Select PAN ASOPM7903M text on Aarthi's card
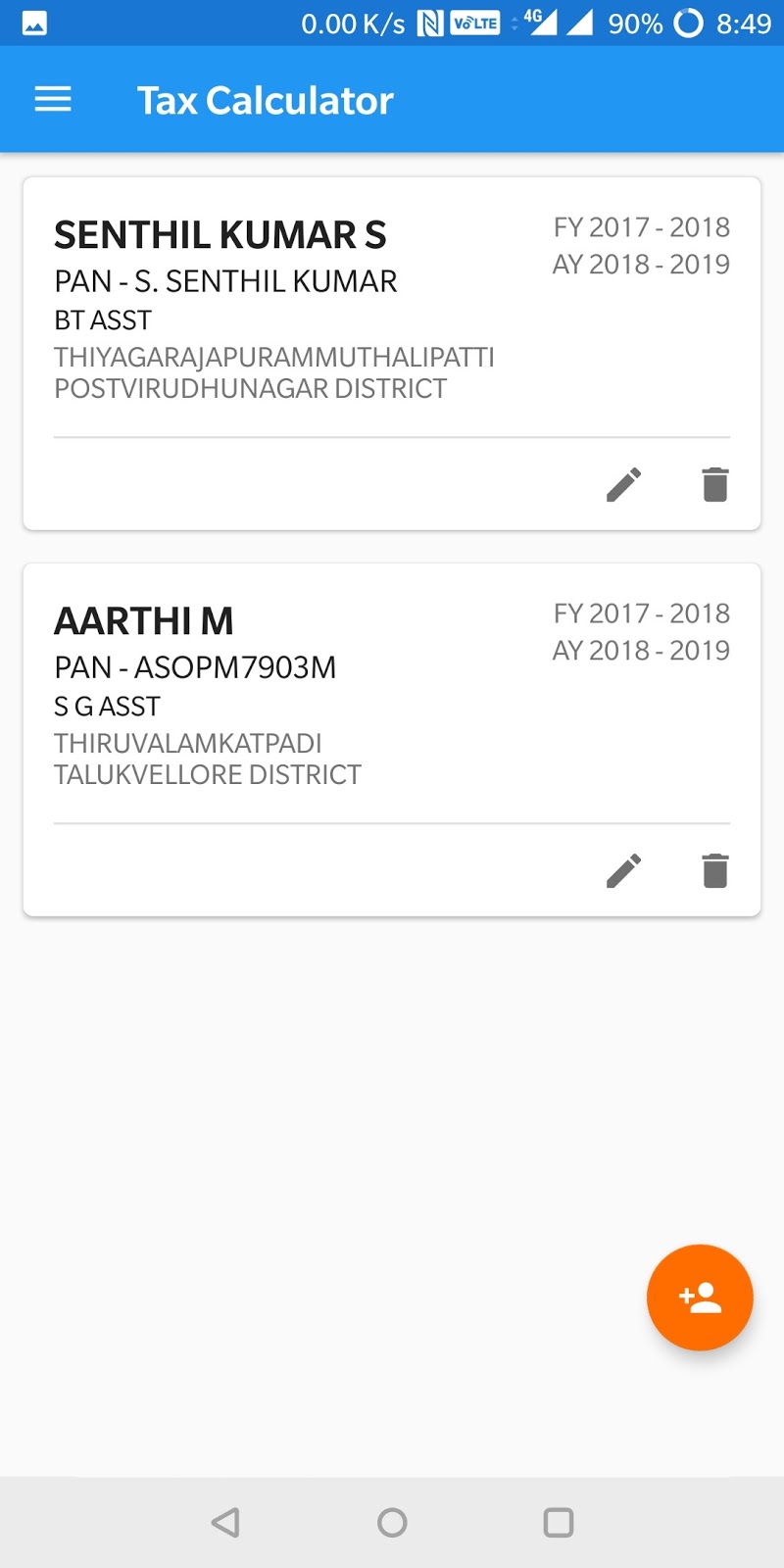This screenshot has height=1568, width=784. [195, 666]
